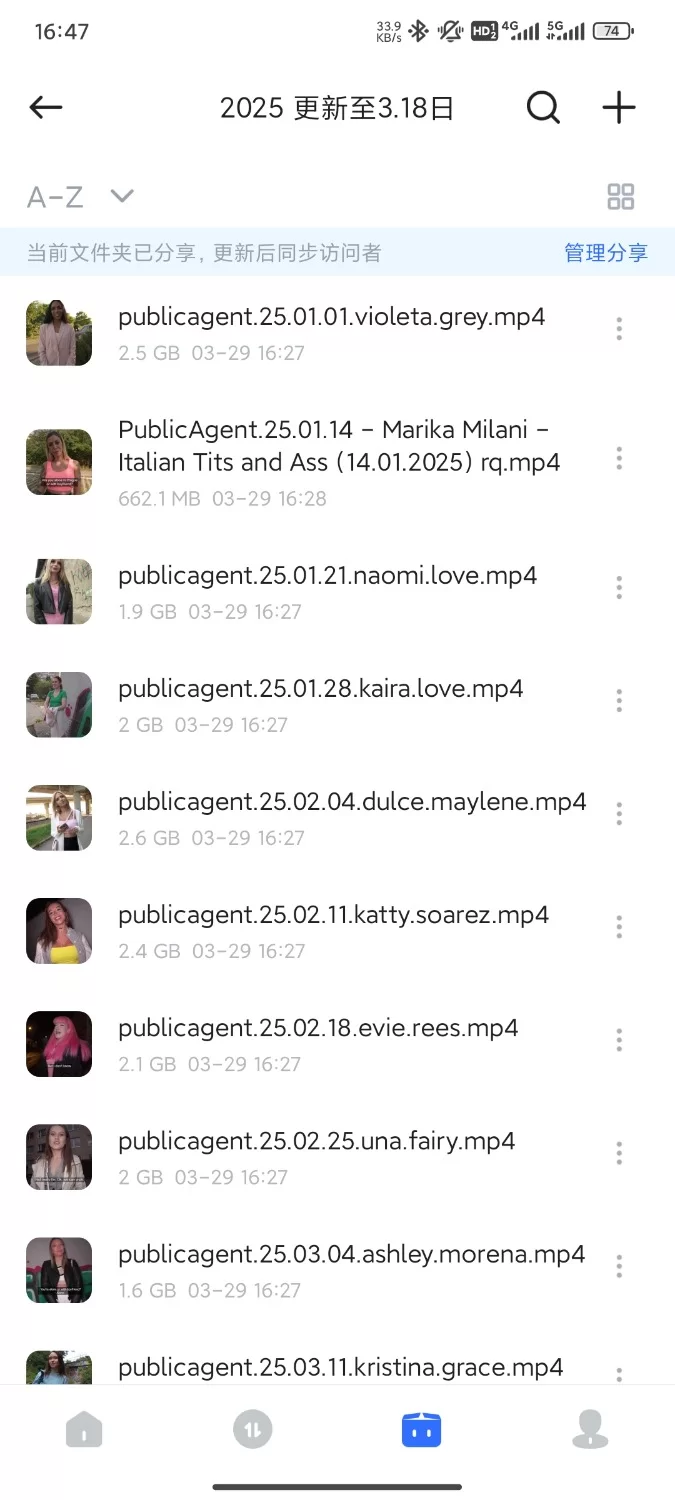Tap the plus icon to add files
The width and height of the screenshot is (675, 1500).
tap(619, 108)
